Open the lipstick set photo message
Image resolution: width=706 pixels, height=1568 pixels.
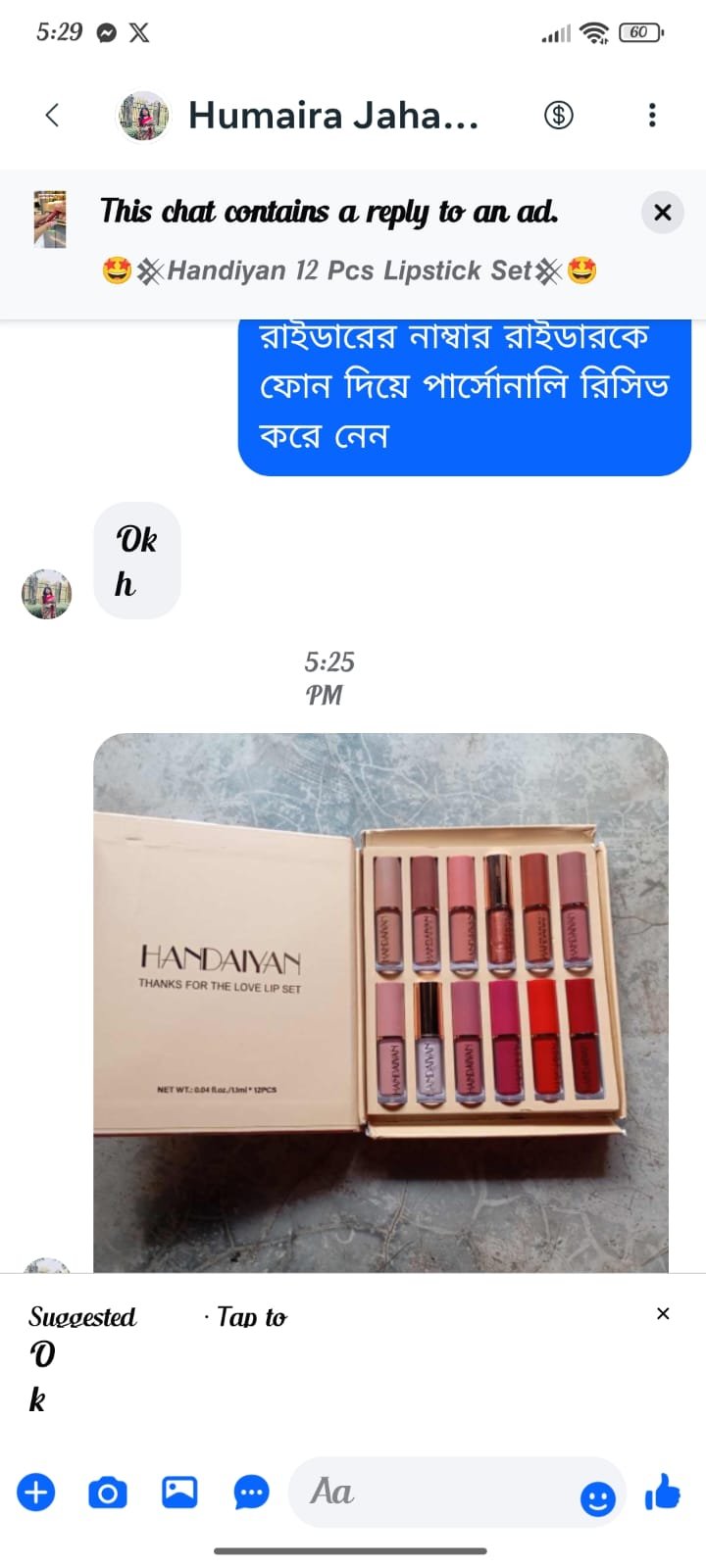click(x=380, y=1000)
